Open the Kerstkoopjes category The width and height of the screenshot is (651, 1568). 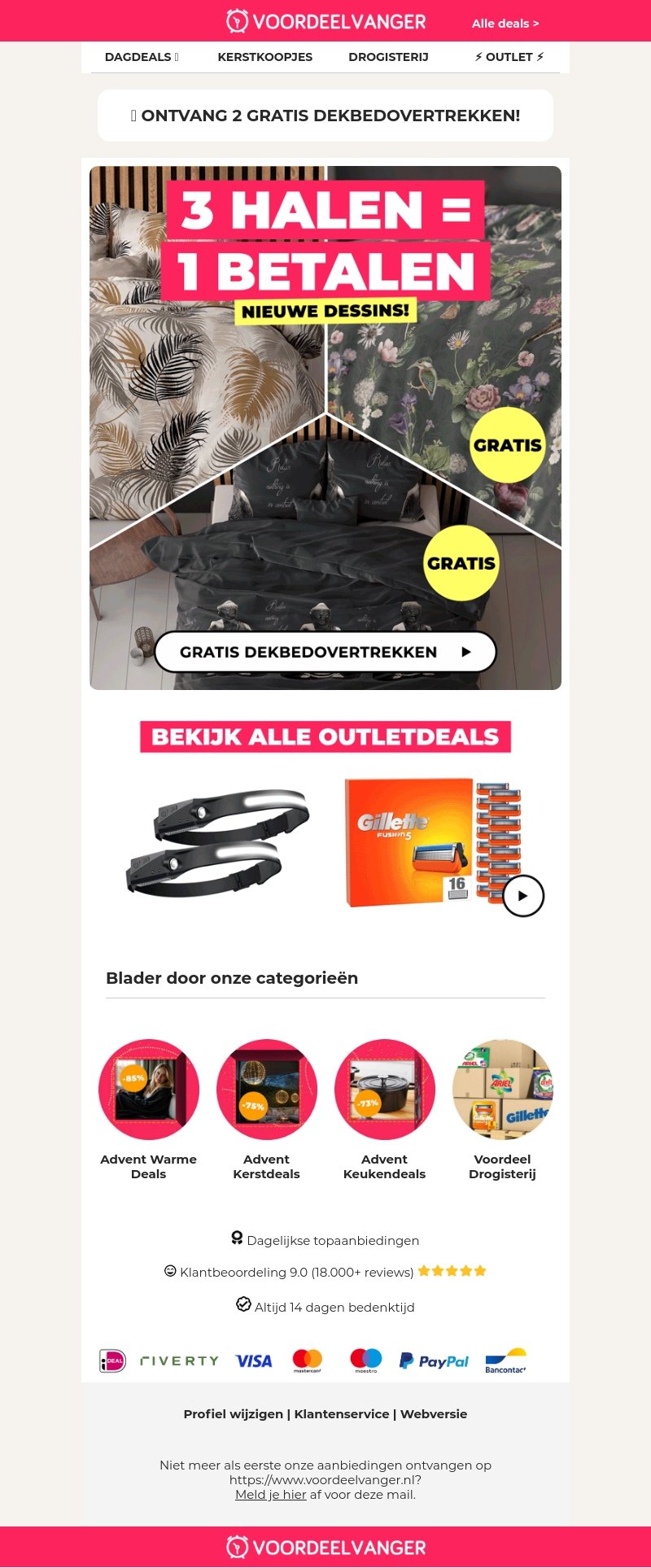(264, 57)
